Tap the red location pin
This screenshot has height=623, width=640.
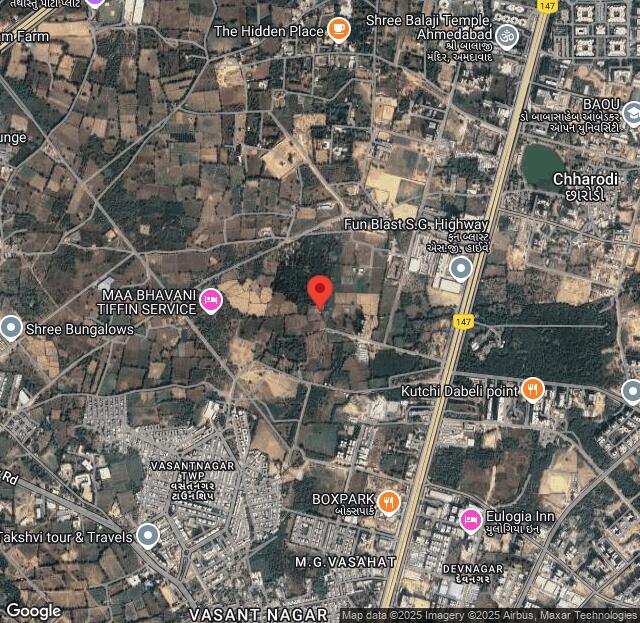pos(319,291)
